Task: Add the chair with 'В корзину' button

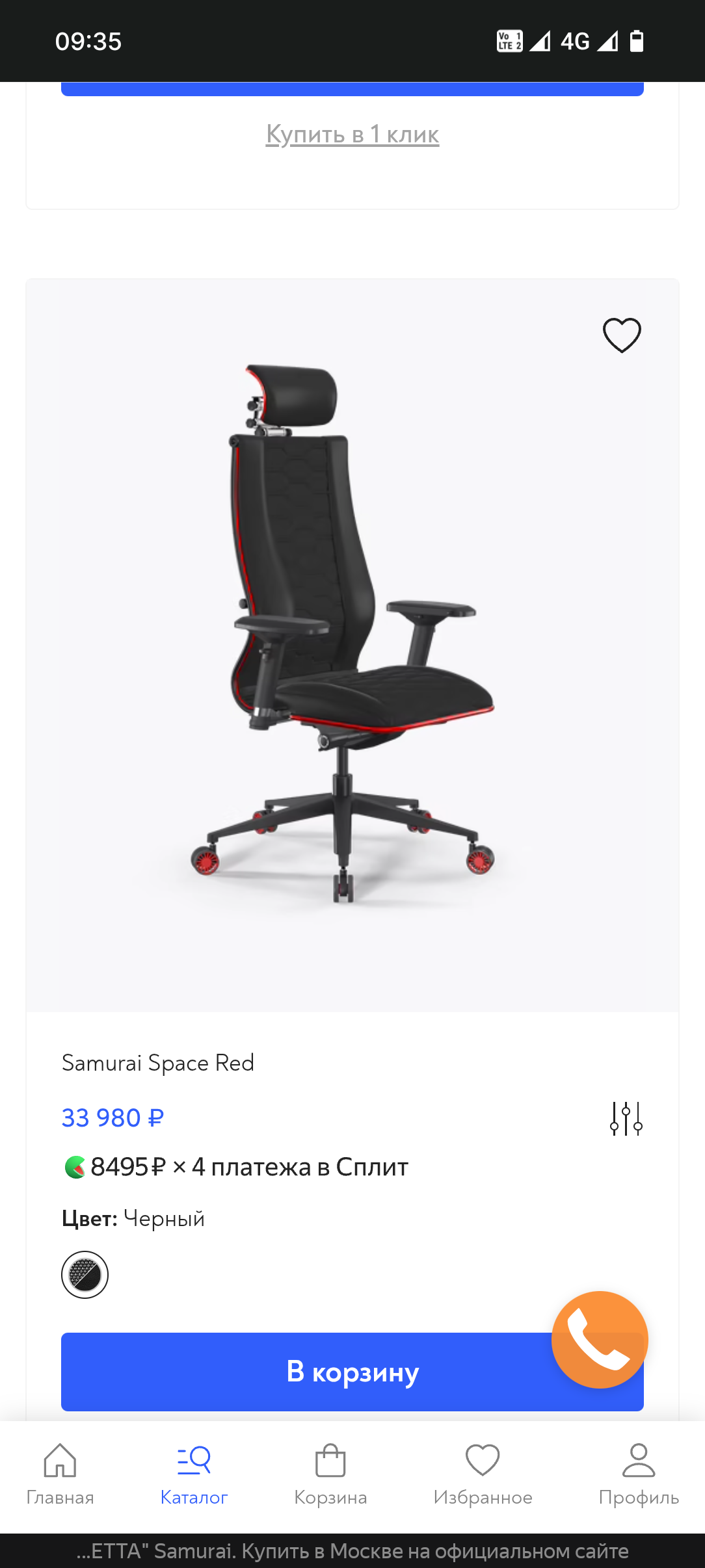Action: pos(325,1372)
